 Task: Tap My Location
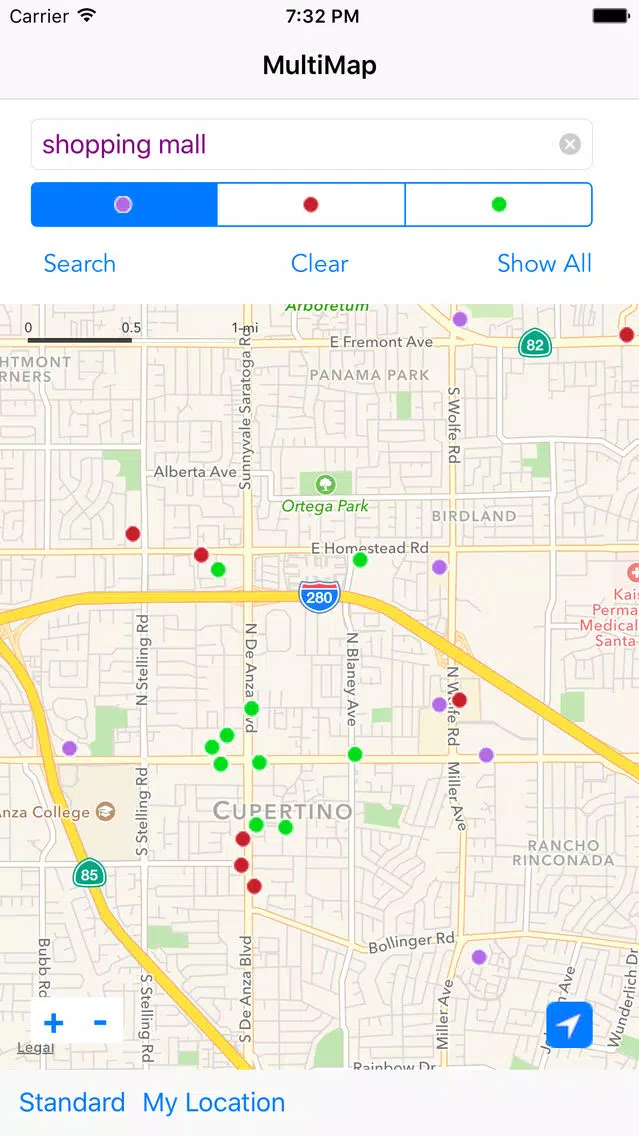(x=214, y=1102)
